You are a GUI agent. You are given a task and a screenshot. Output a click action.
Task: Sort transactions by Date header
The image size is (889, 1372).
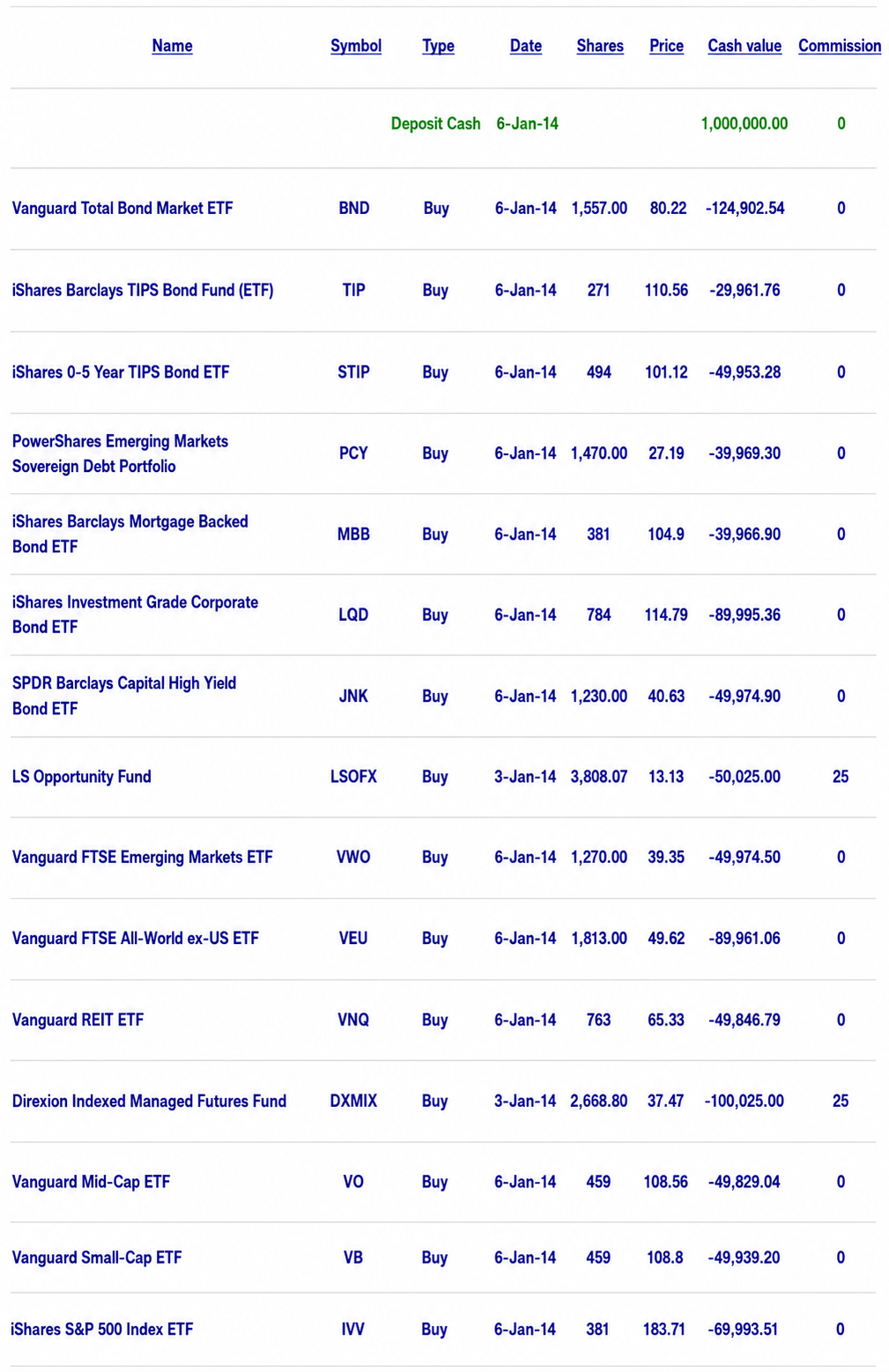[x=526, y=46]
